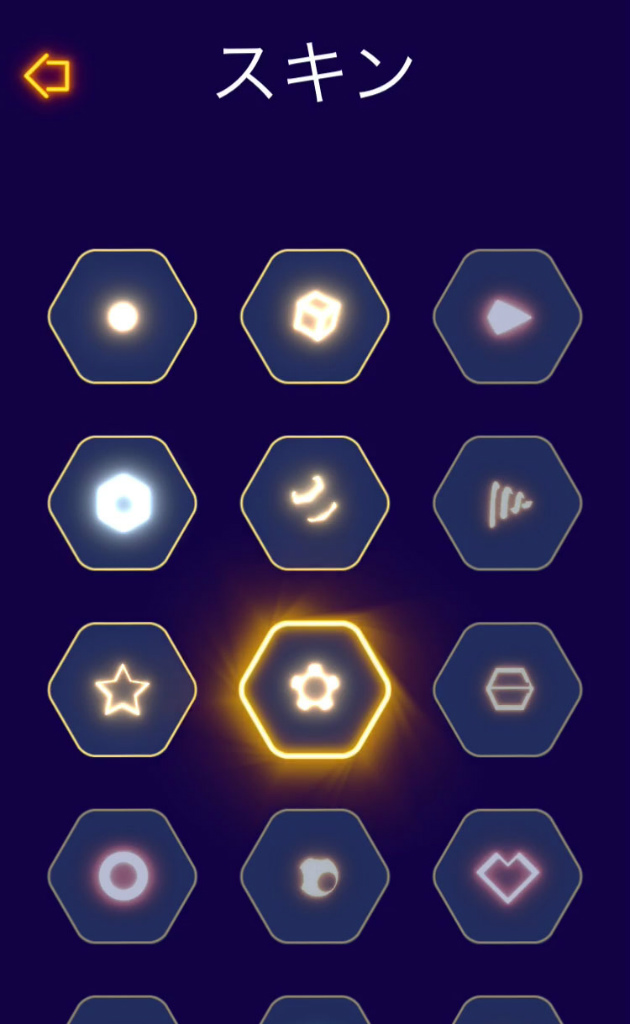The height and width of the screenshot is (1024, 630).
Task: Select the glowing white hexagon skin
Action: click(122, 503)
